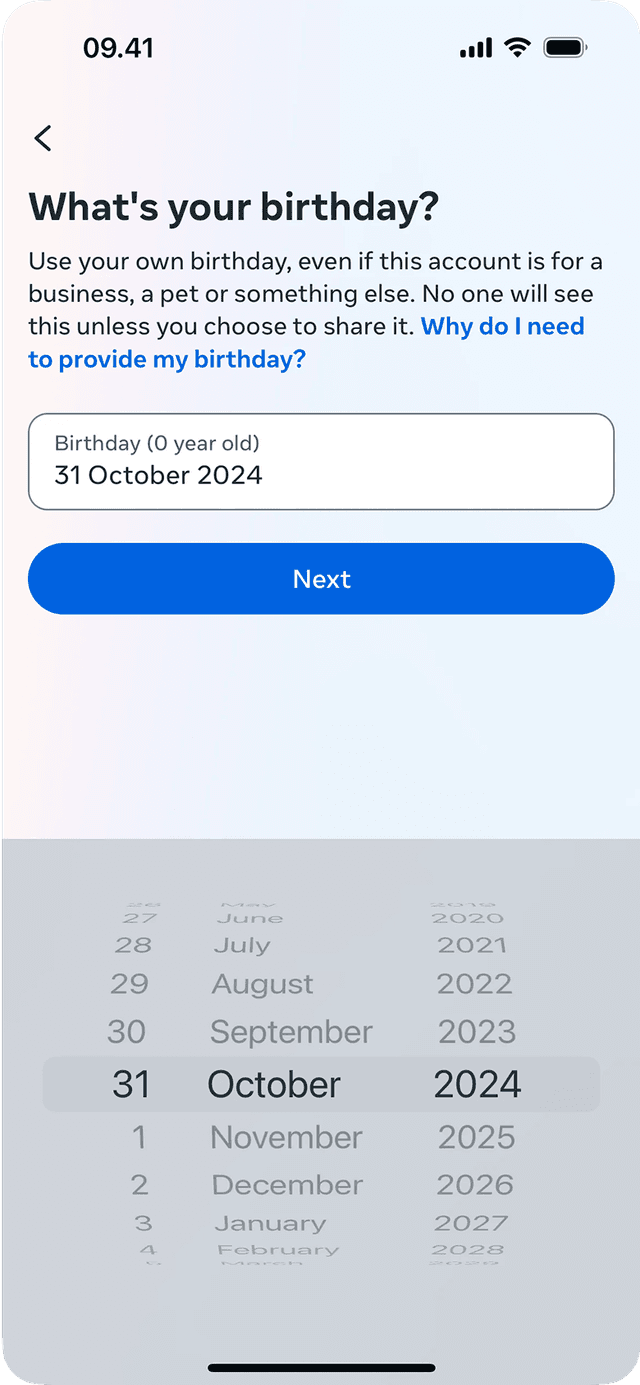Select day 30 in the picker

[127, 1032]
